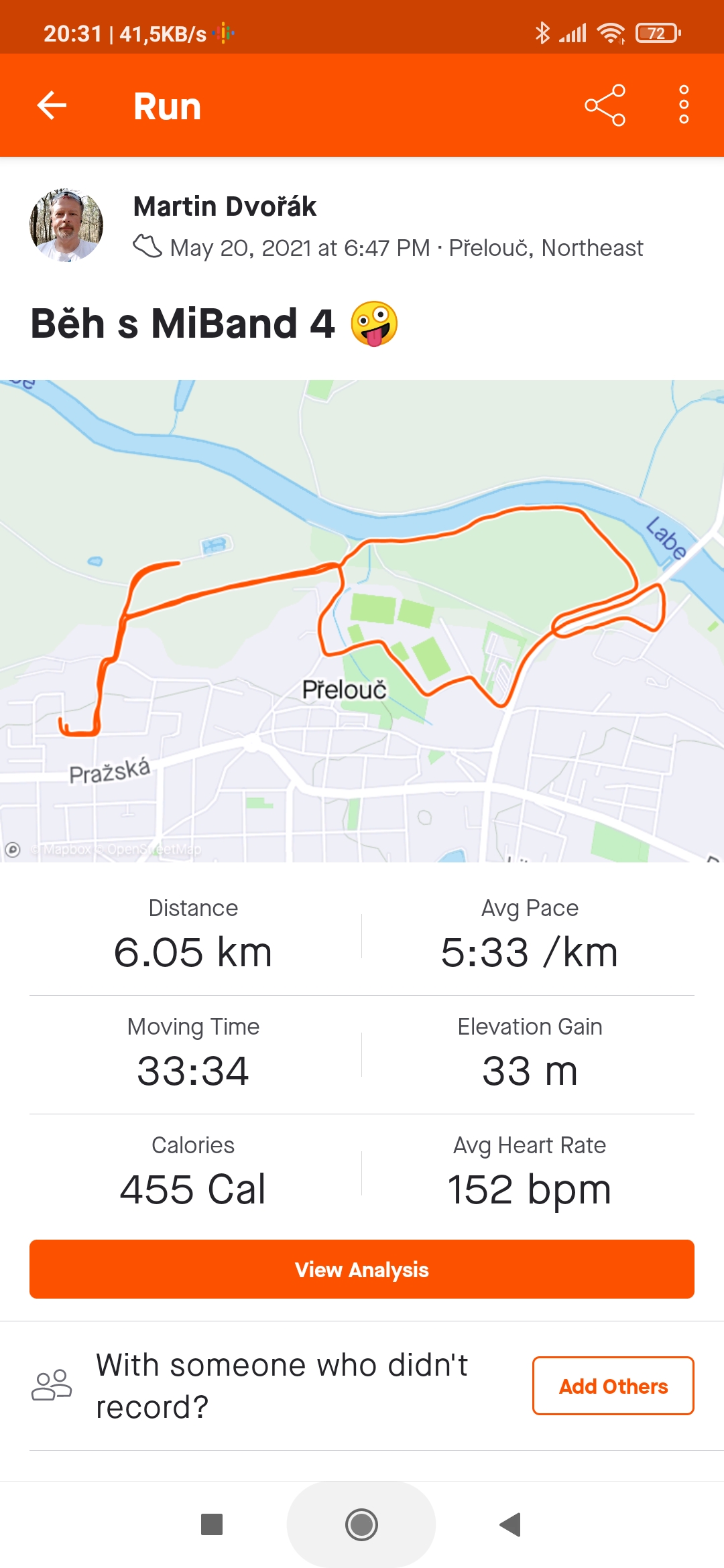Image resolution: width=724 pixels, height=1568 pixels.
Task: Open the three-dot overflow menu
Action: tap(684, 105)
